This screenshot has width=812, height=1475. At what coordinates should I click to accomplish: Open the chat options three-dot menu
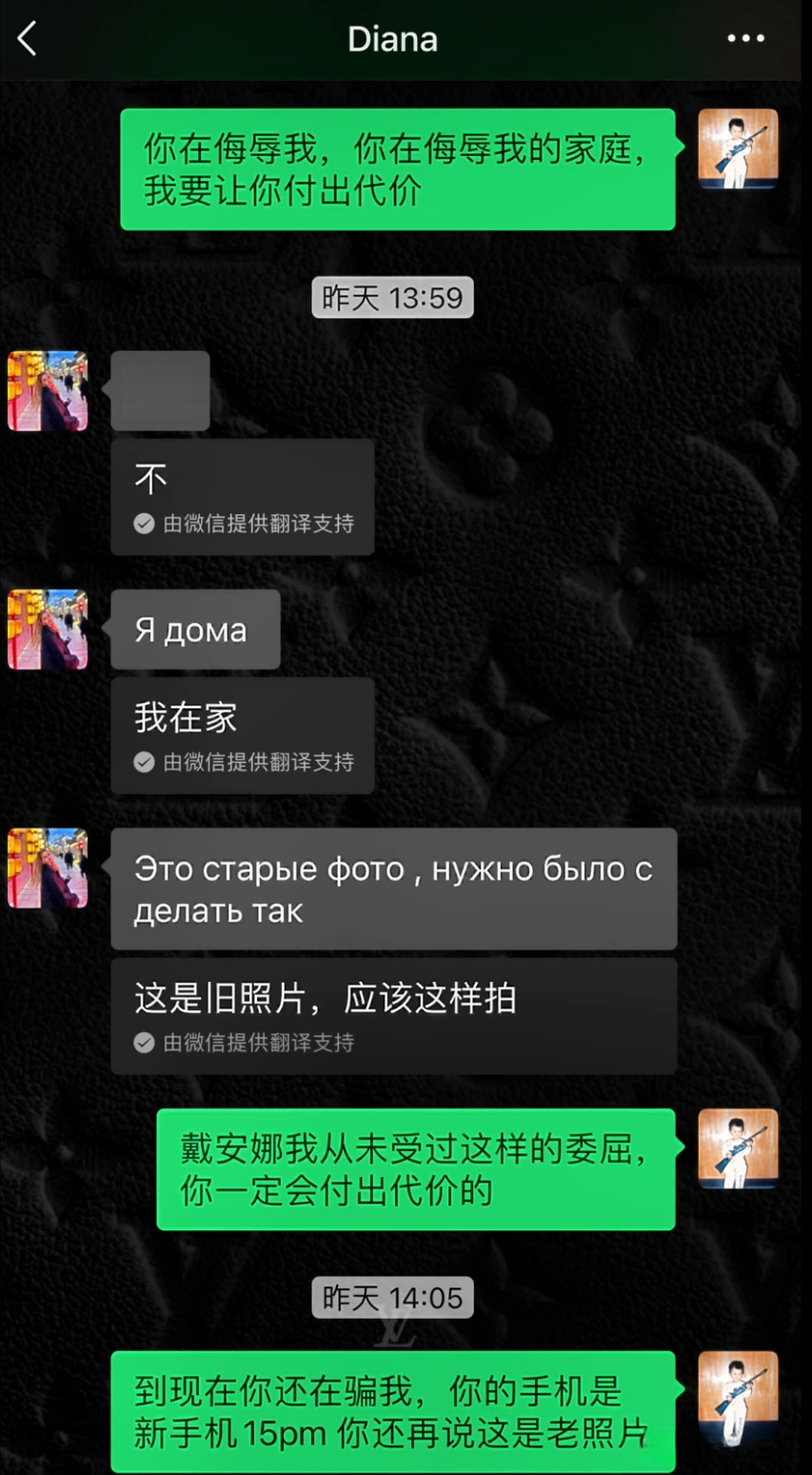pos(745,39)
